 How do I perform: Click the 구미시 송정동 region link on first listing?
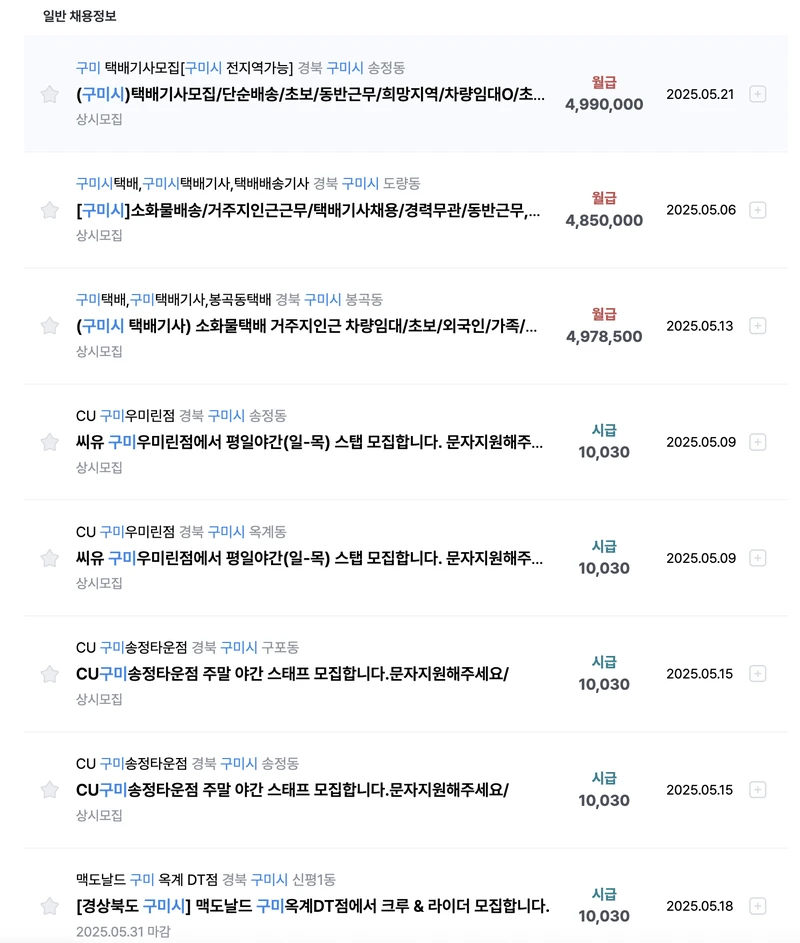click(x=365, y=69)
